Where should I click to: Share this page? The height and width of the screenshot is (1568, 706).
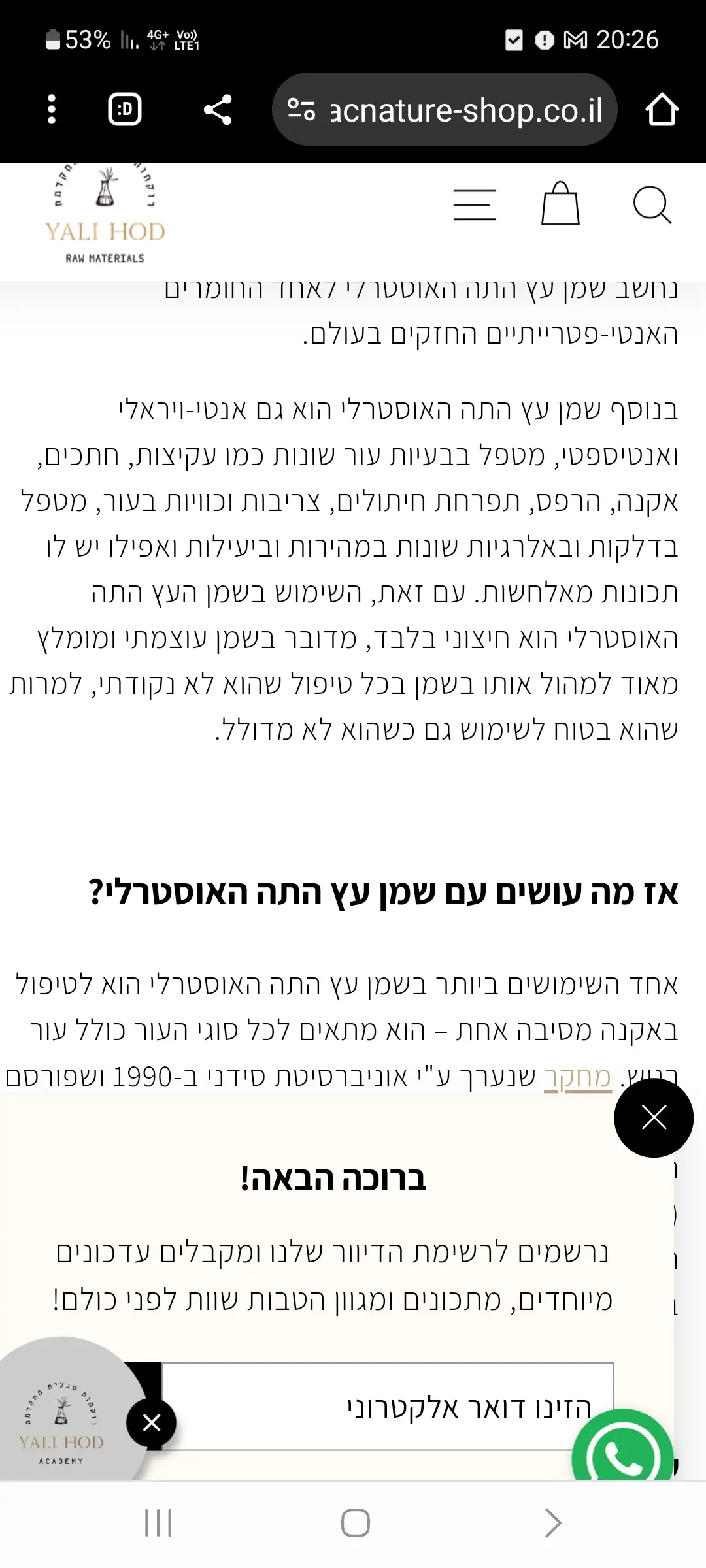tap(218, 109)
